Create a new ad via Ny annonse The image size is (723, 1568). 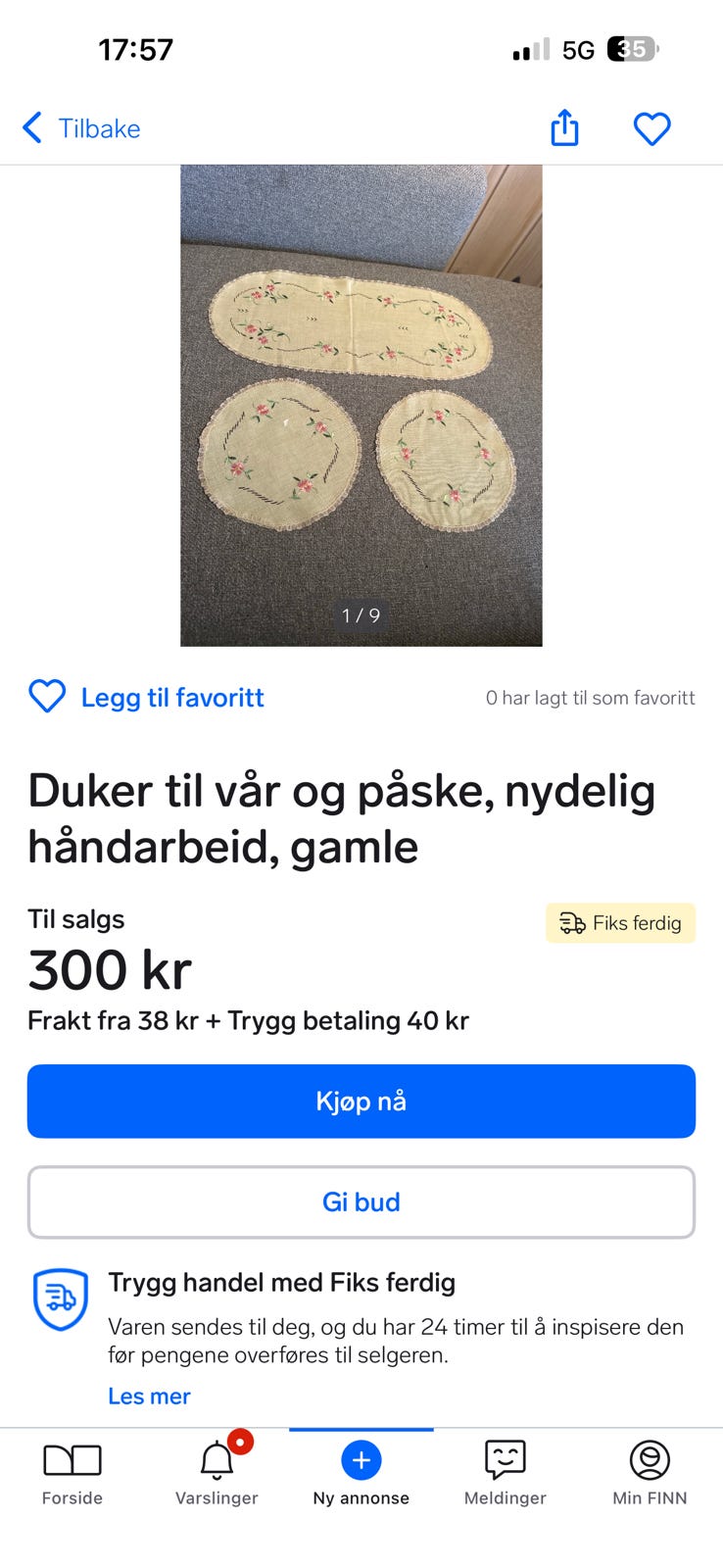(361, 1473)
